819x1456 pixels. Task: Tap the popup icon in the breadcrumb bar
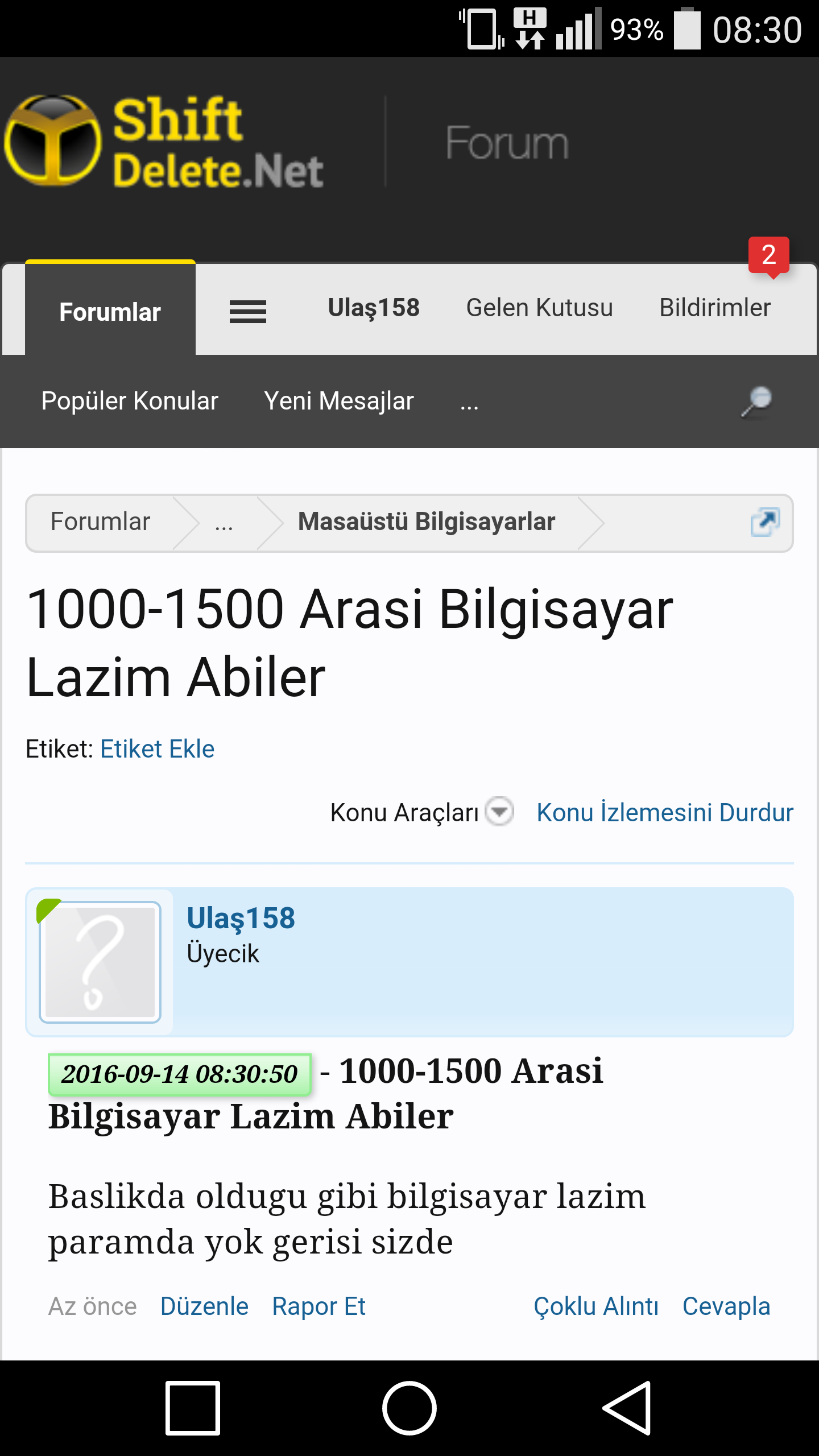pos(765,522)
